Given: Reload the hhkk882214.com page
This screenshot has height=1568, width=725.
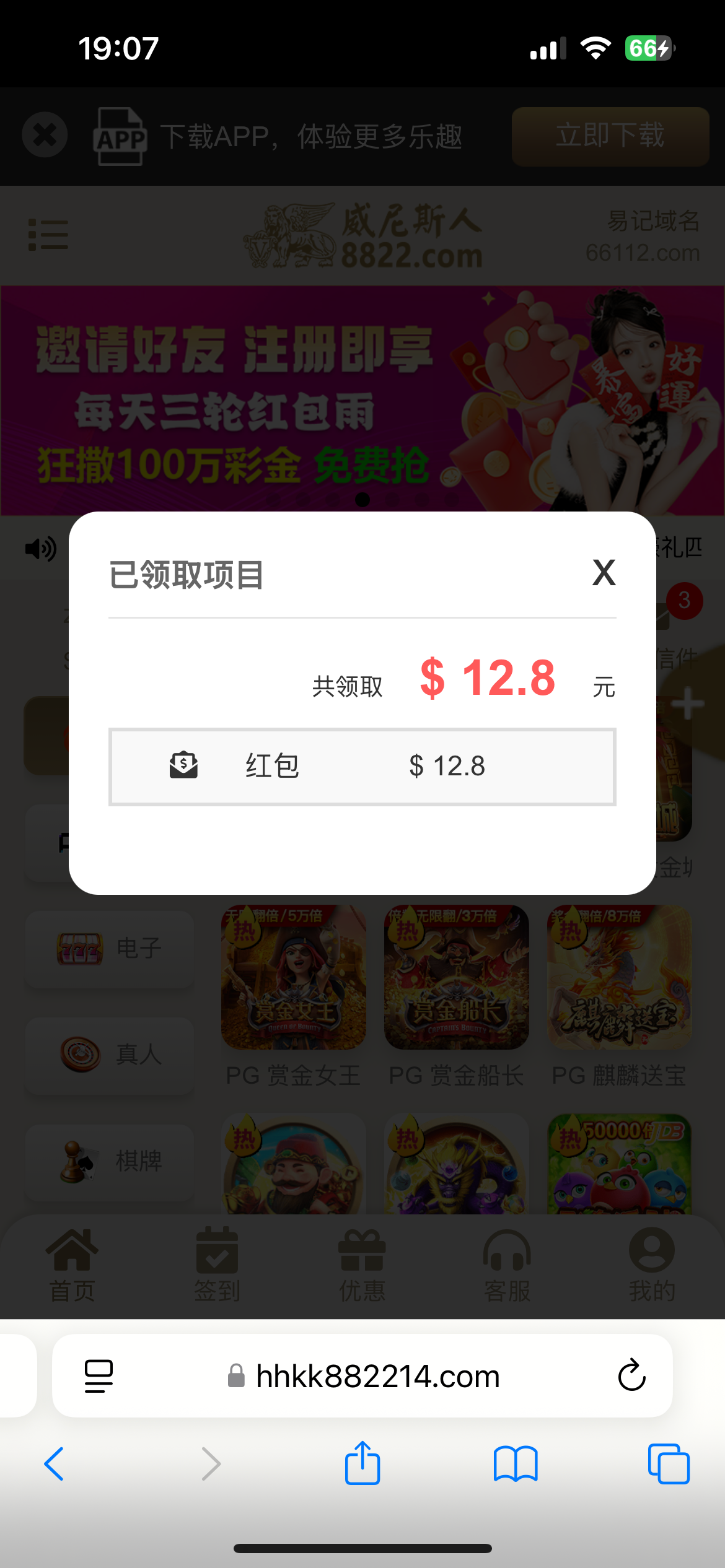Looking at the screenshot, I should coord(631,1375).
